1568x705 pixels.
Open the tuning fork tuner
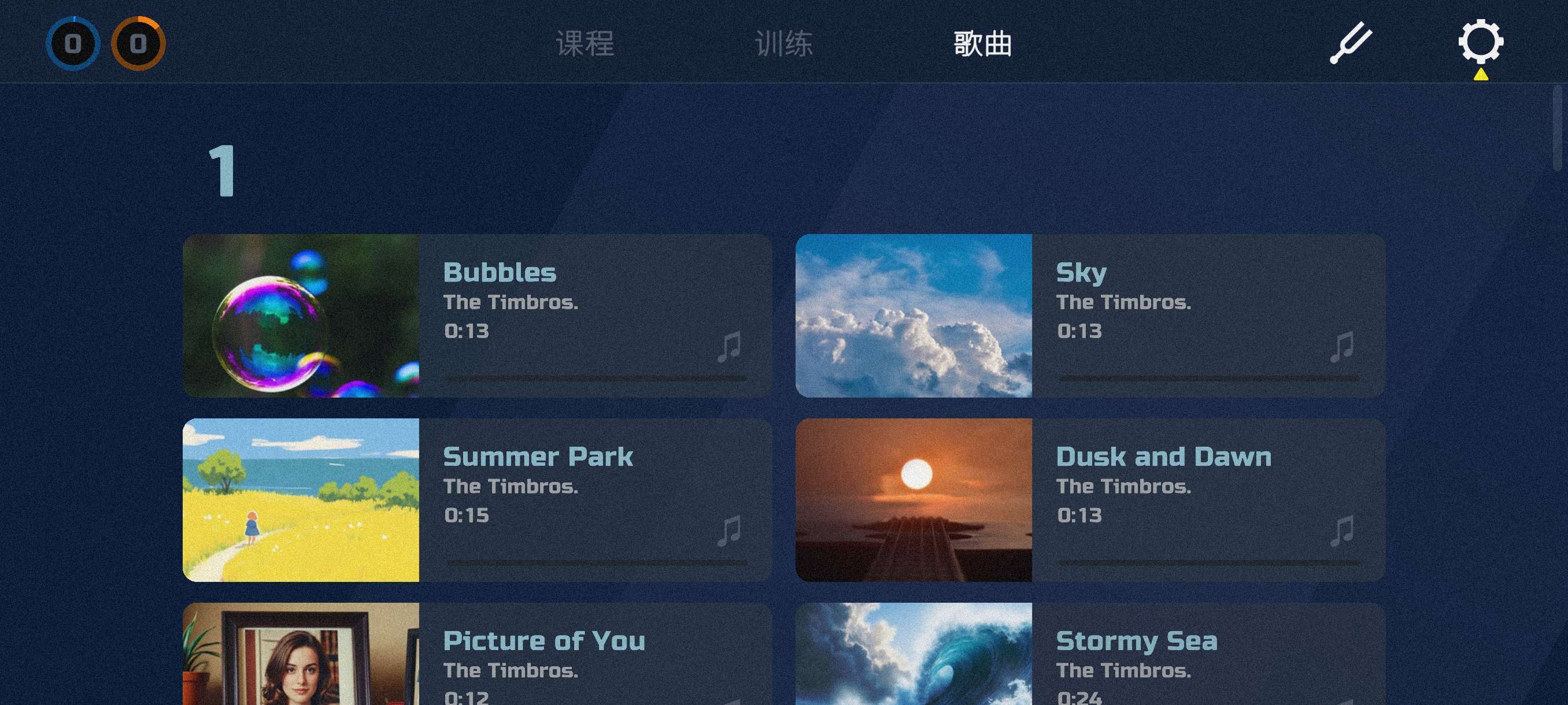tap(1350, 43)
